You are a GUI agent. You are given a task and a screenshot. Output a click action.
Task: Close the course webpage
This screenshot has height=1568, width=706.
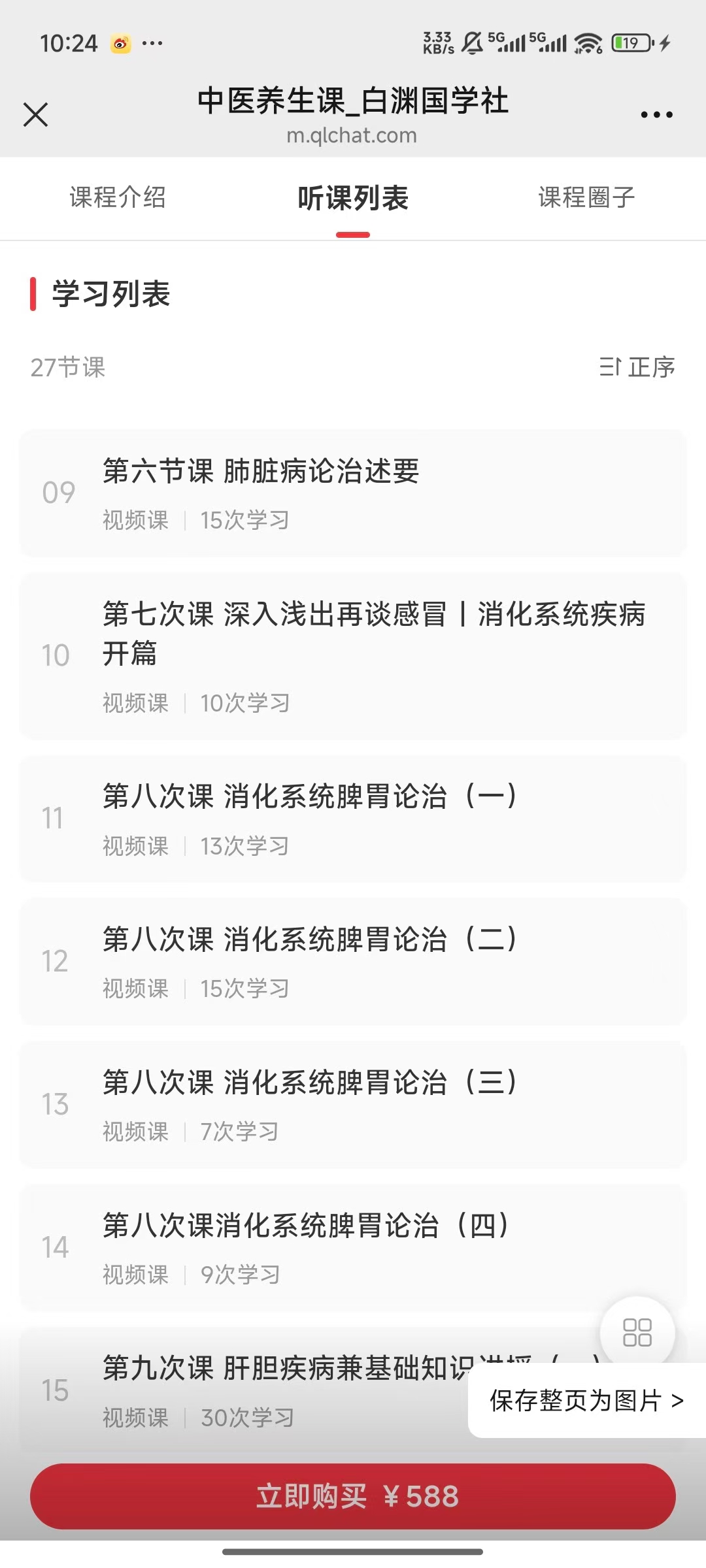(x=35, y=114)
